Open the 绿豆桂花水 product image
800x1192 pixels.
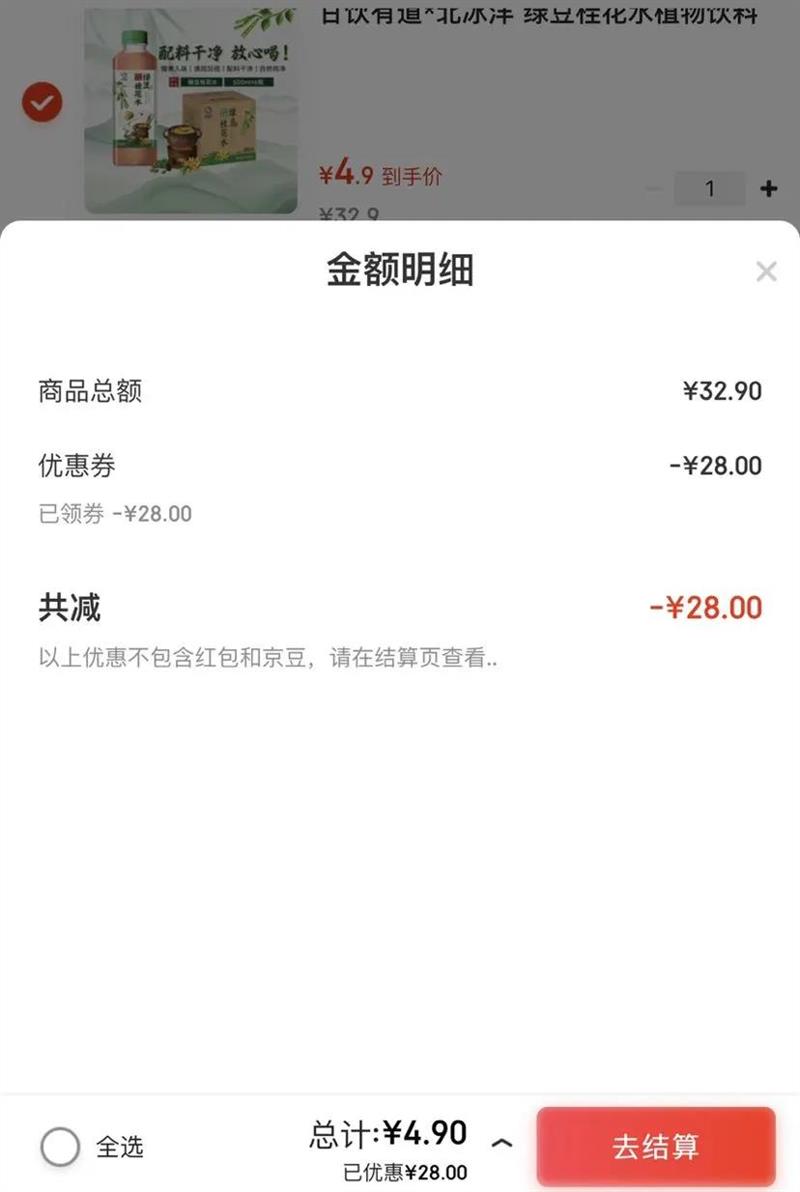click(x=190, y=110)
